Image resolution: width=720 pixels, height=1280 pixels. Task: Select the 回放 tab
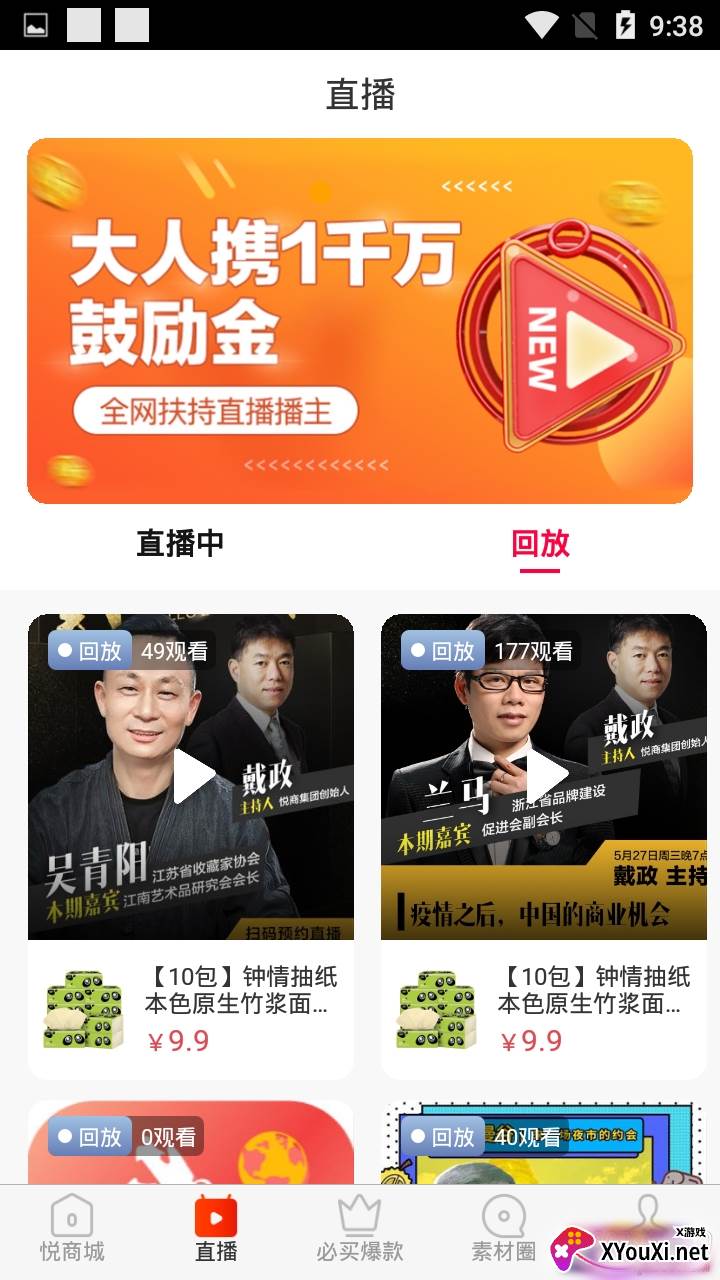pos(540,543)
